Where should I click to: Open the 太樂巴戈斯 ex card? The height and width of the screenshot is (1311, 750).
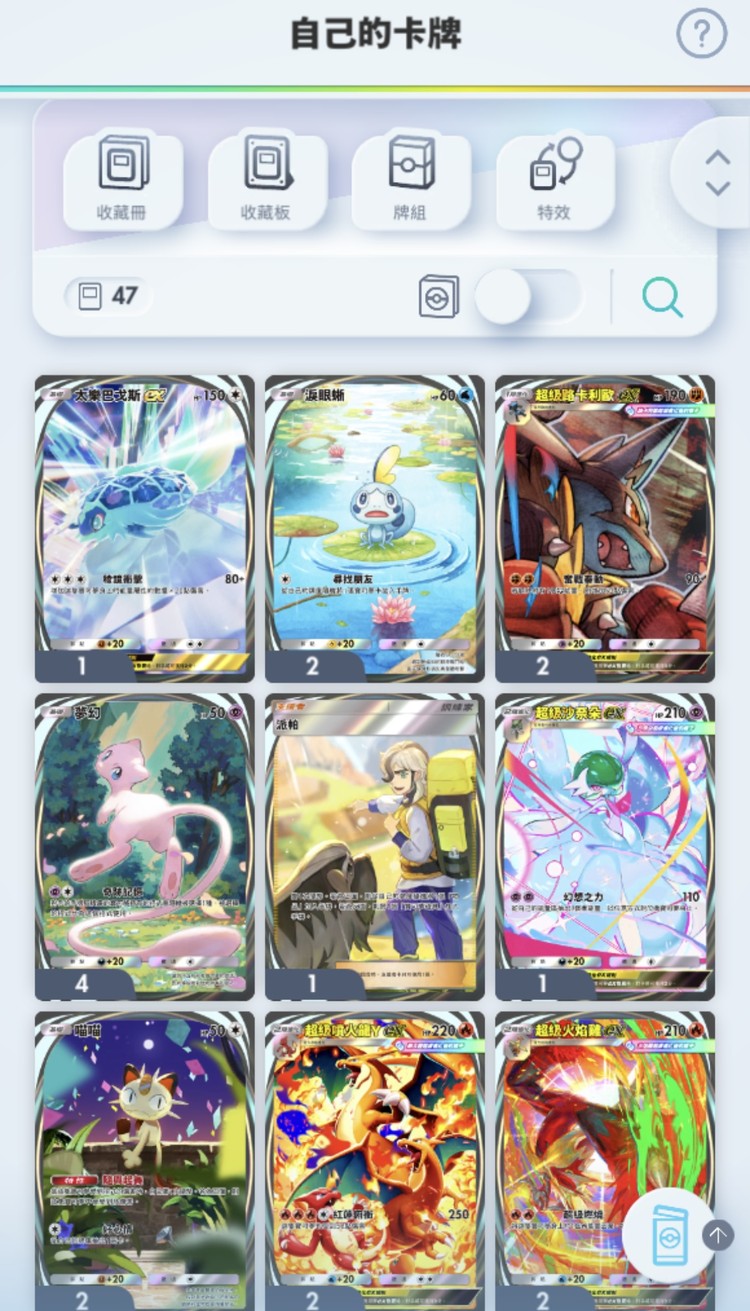[x=145, y=529]
